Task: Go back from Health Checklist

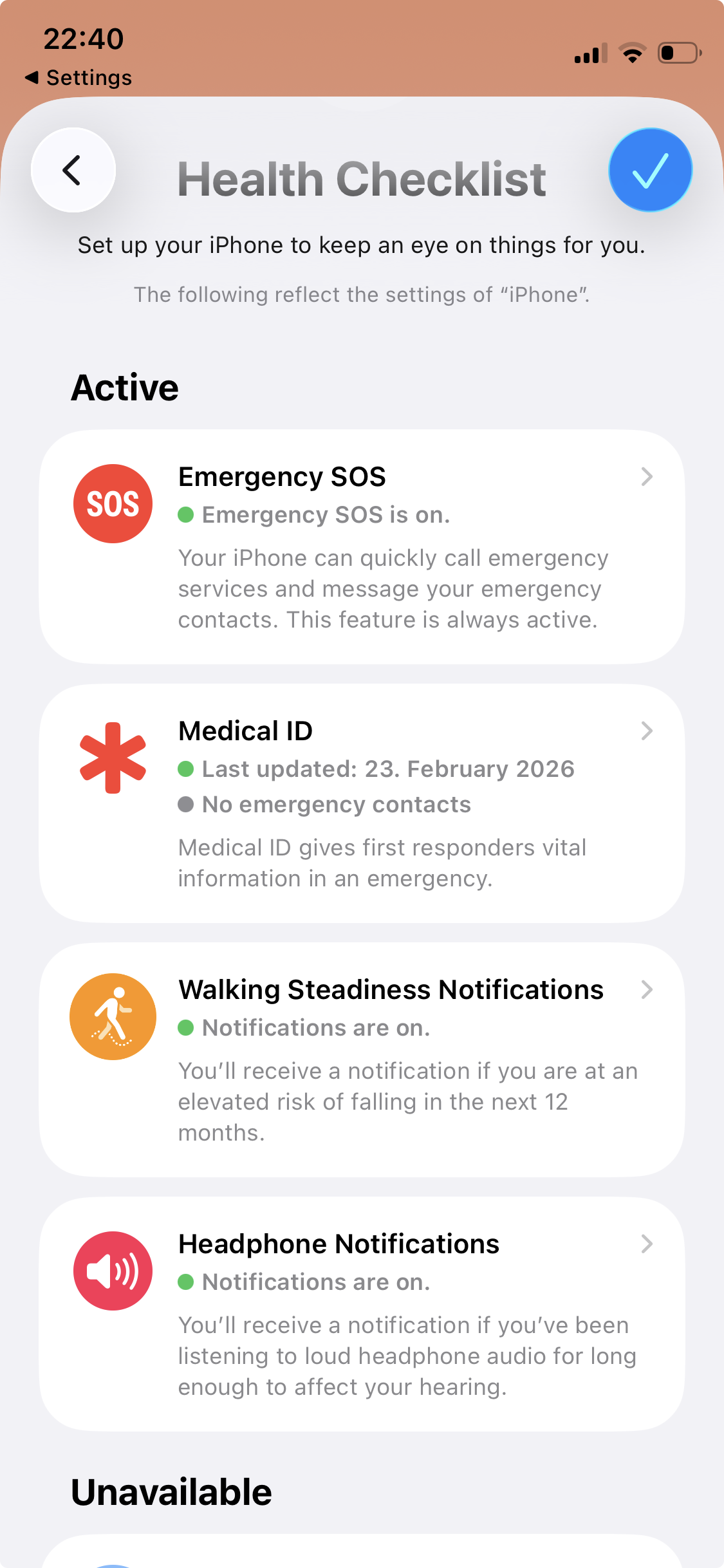Action: point(73,171)
